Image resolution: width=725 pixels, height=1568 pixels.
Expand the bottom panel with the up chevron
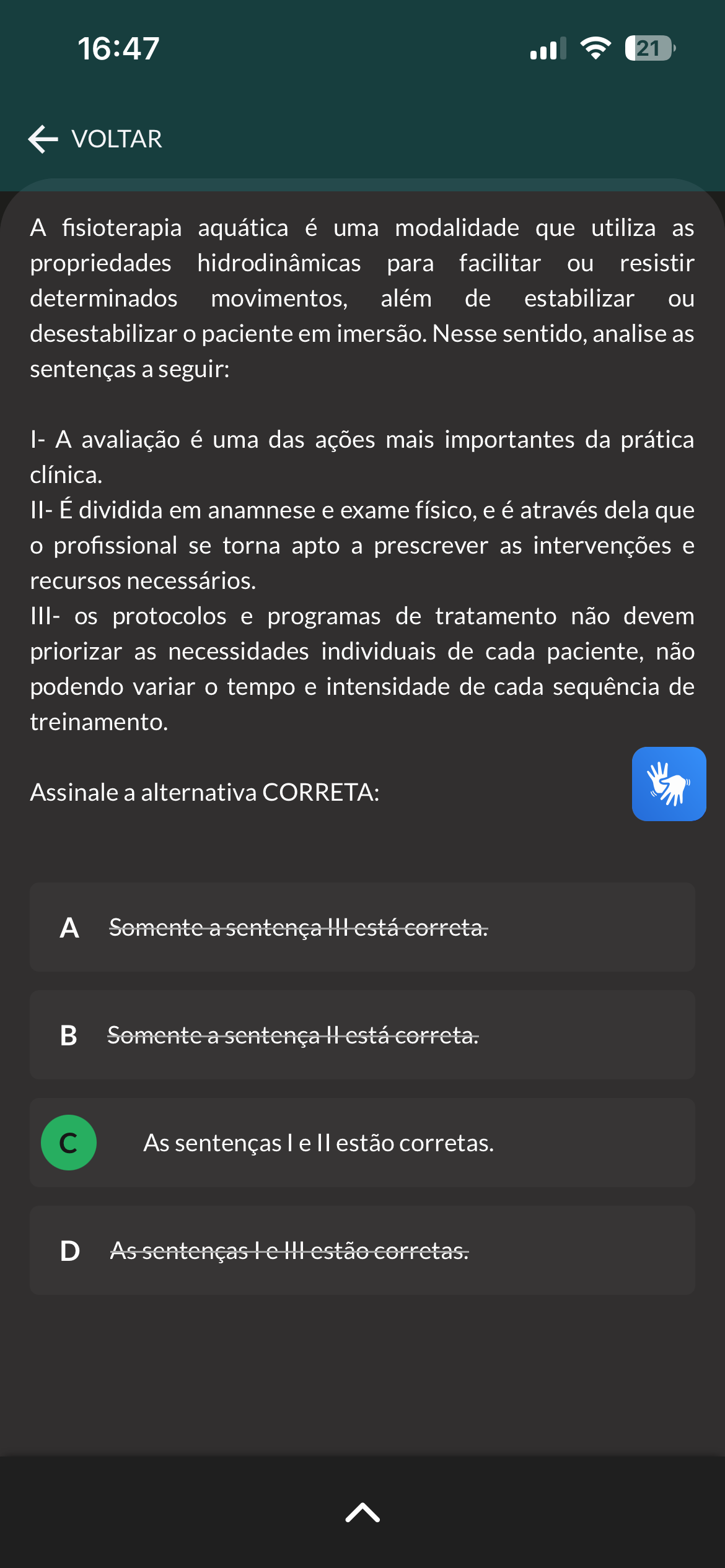pyautogui.click(x=362, y=1513)
